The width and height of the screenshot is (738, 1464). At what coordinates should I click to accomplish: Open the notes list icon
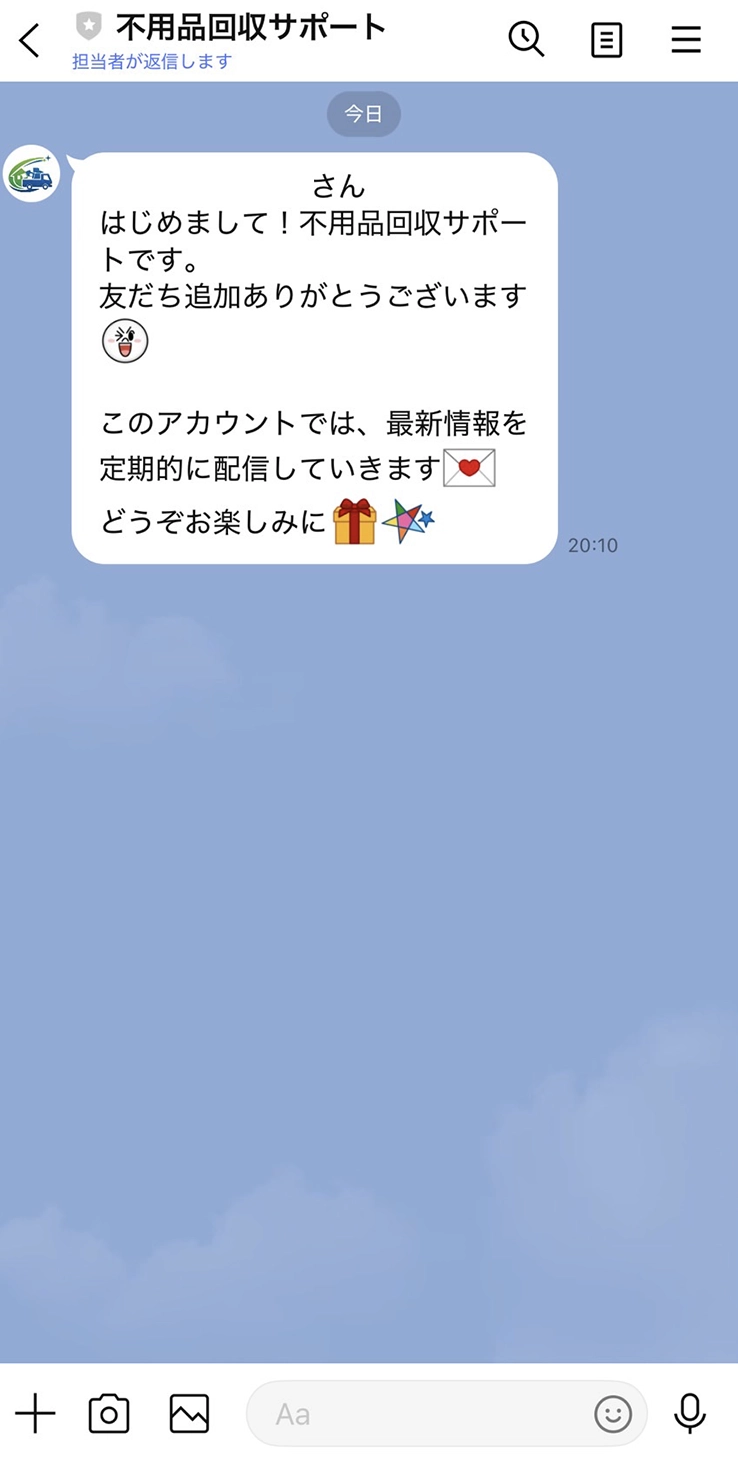606,40
